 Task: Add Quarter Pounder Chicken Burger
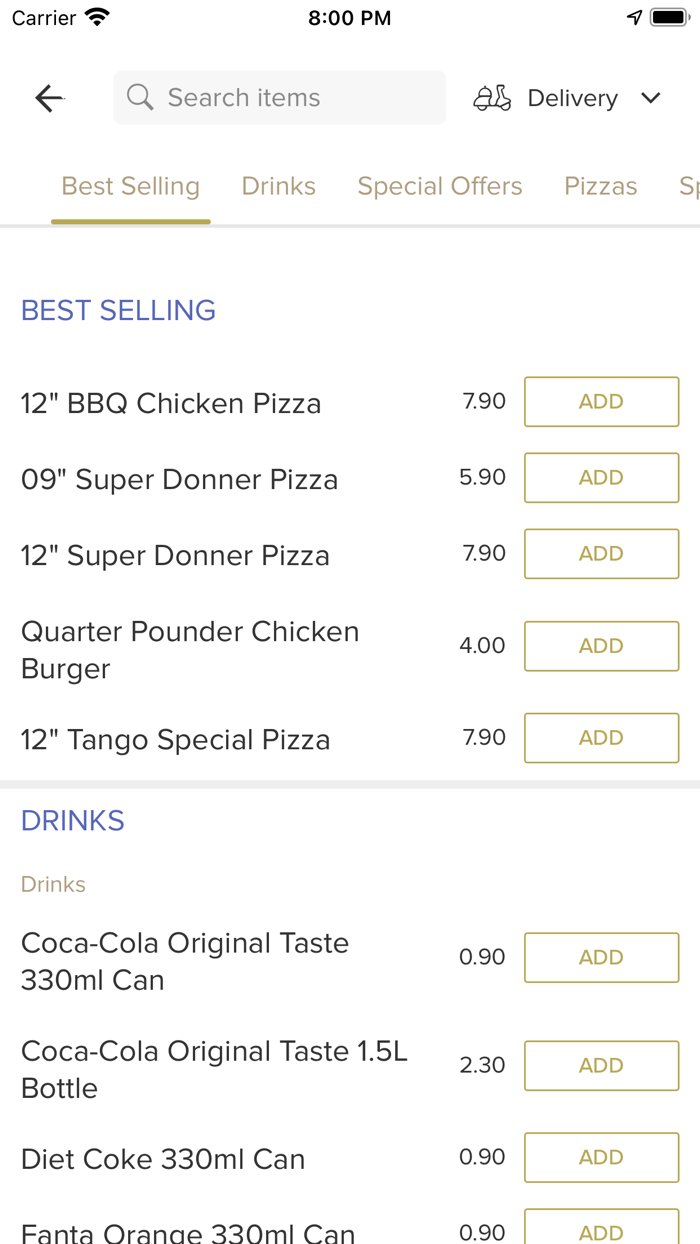click(x=602, y=646)
